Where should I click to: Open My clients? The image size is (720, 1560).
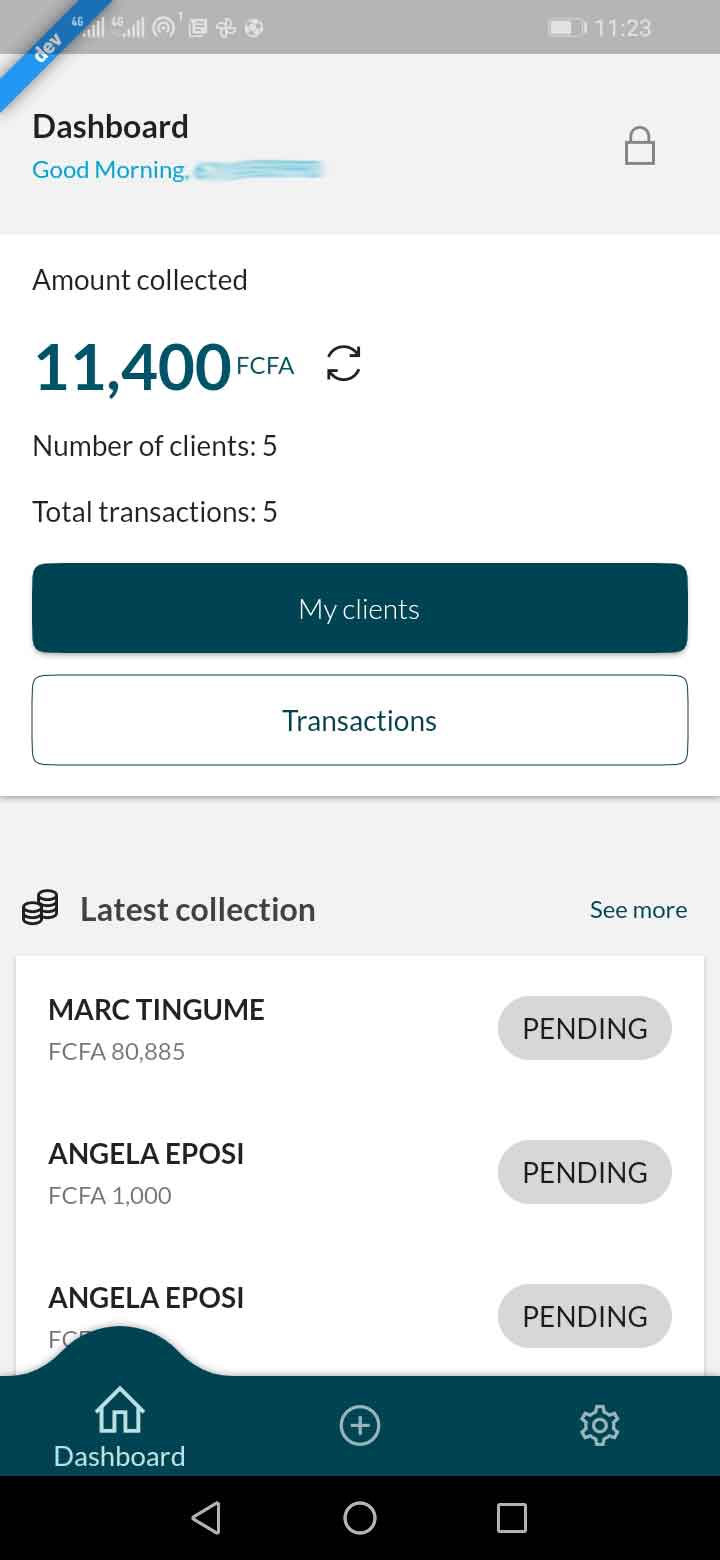point(360,608)
